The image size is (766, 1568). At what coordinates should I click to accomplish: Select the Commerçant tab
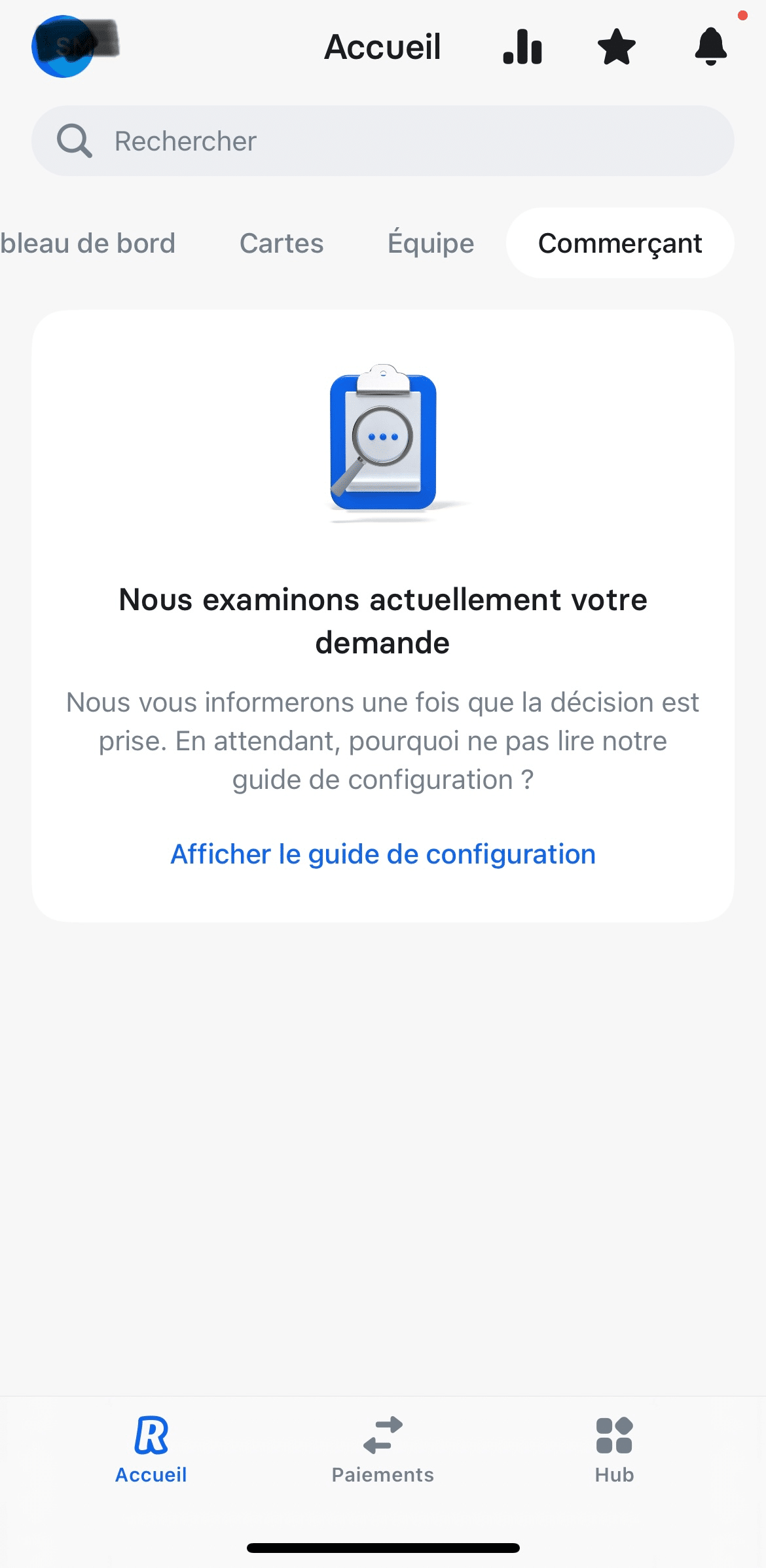[619, 243]
